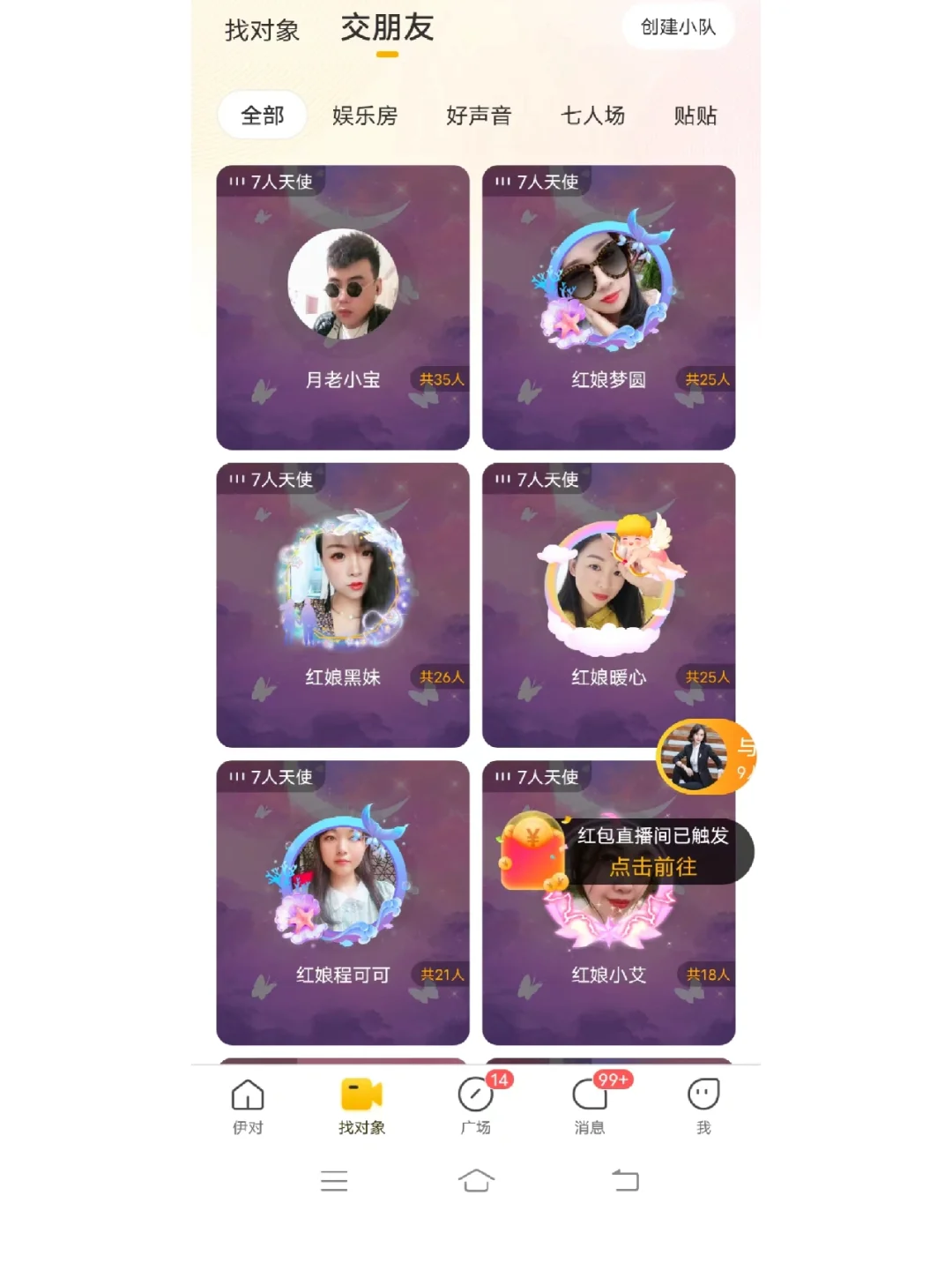Open 红娘梦圆's room card
952x1270 pixels.
click(x=608, y=309)
